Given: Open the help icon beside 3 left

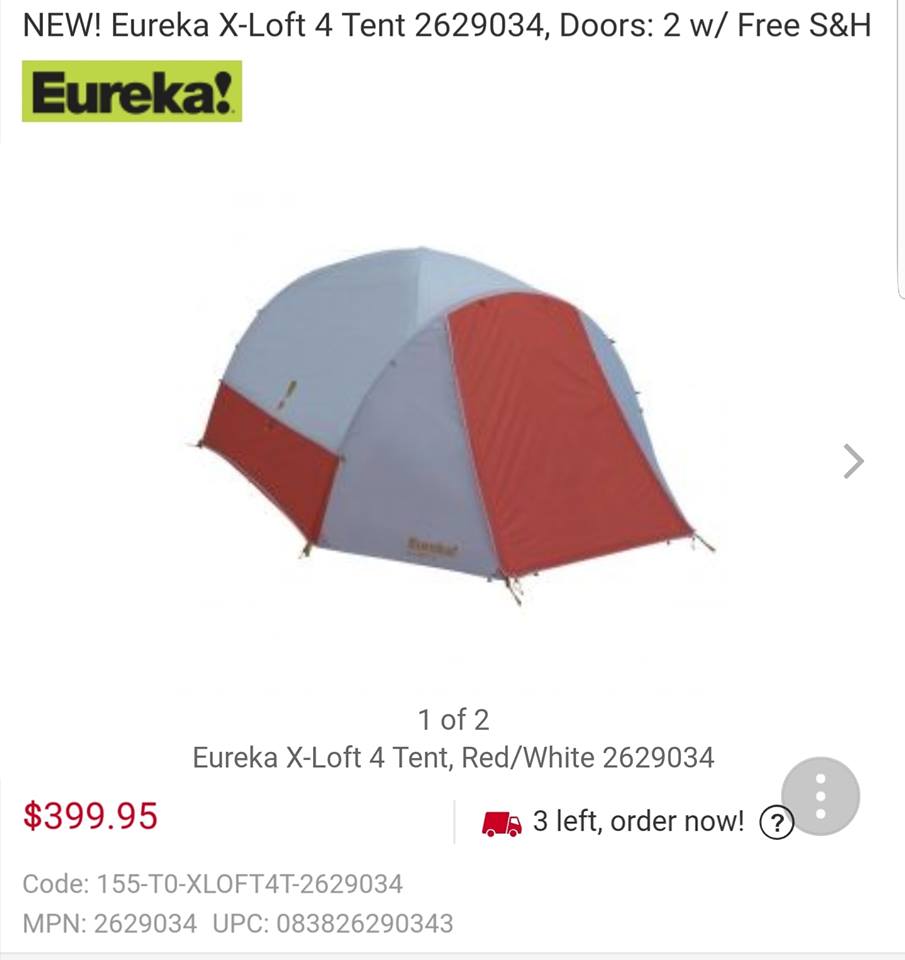Looking at the screenshot, I should coord(776,823).
